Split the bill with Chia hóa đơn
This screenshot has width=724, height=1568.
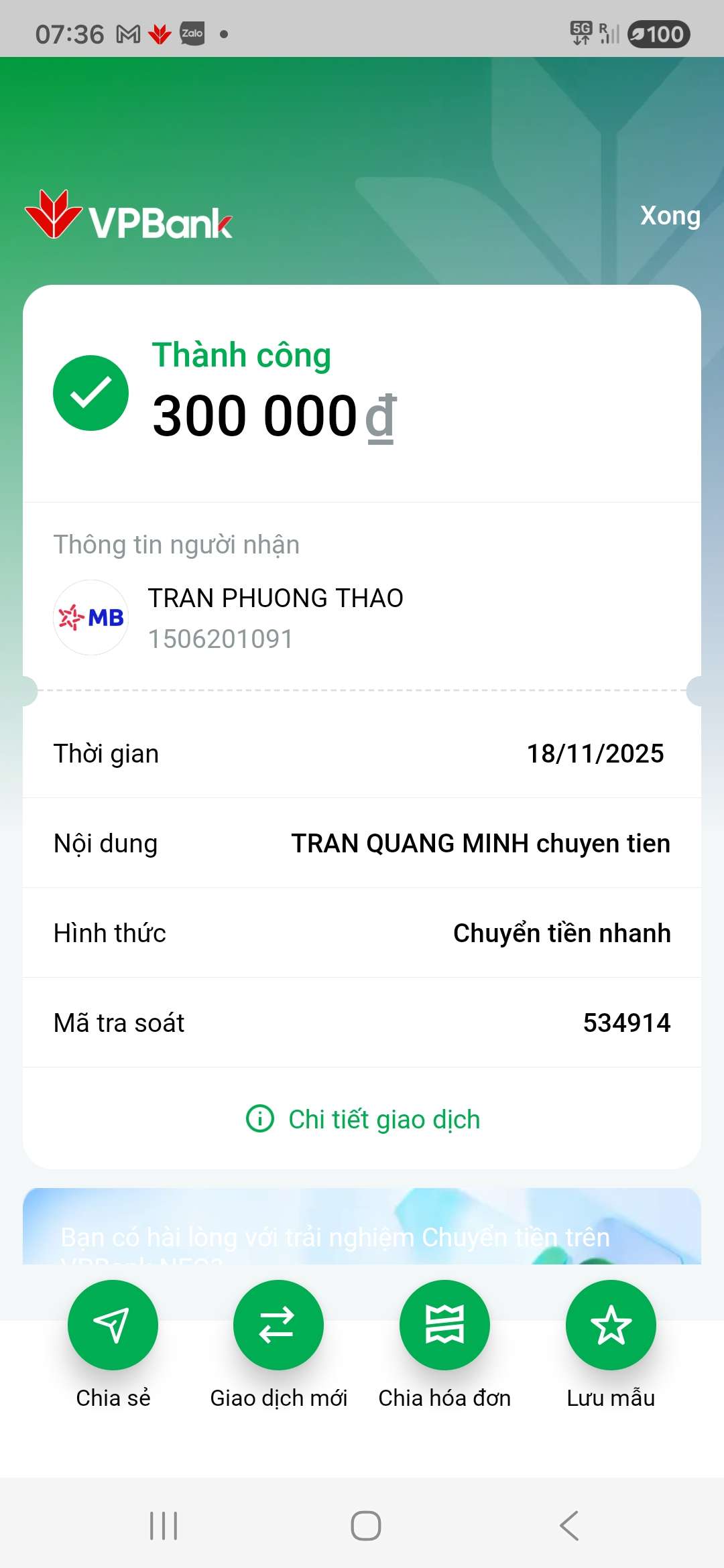[x=444, y=1325]
